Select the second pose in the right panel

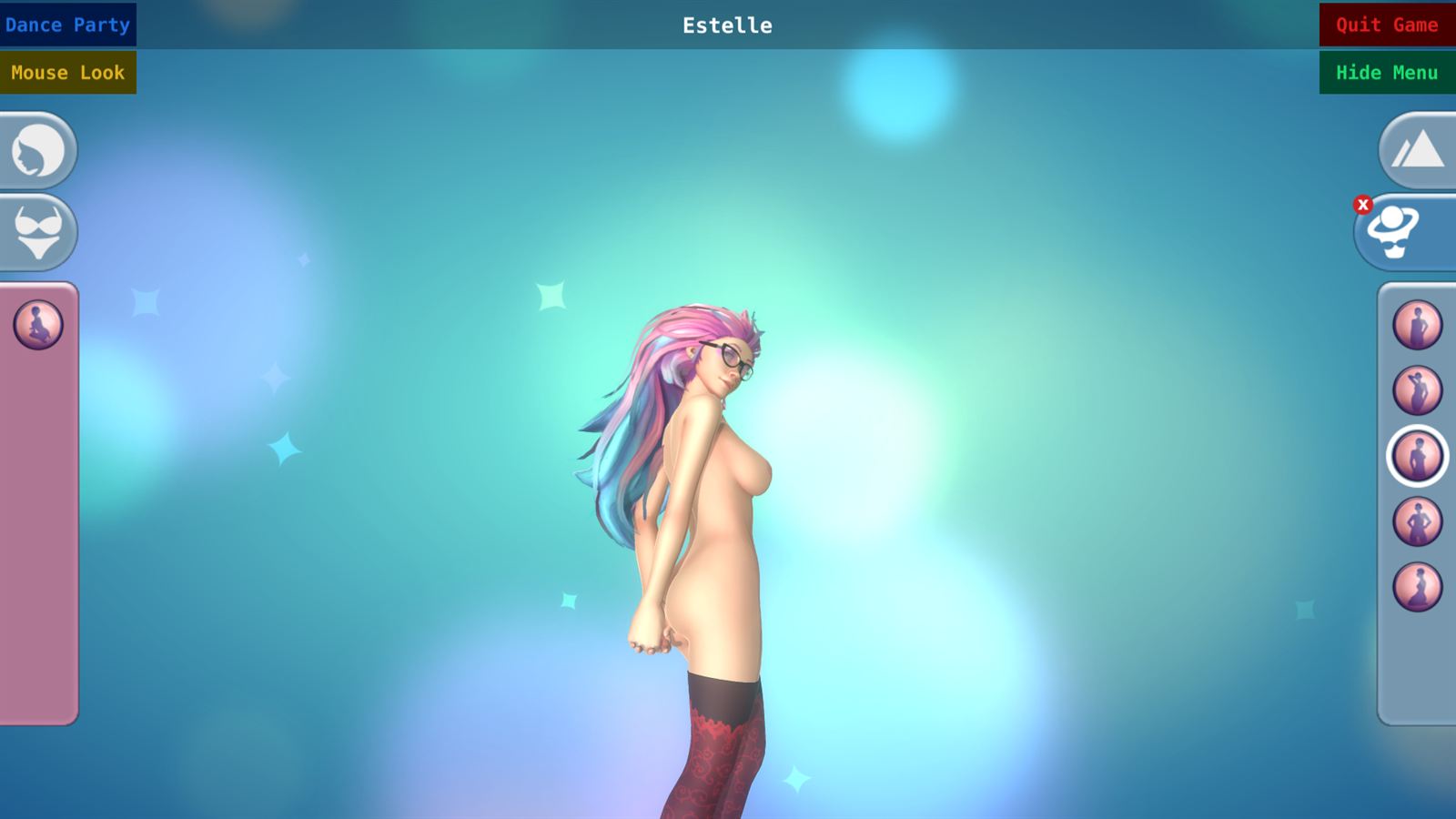tap(1417, 390)
